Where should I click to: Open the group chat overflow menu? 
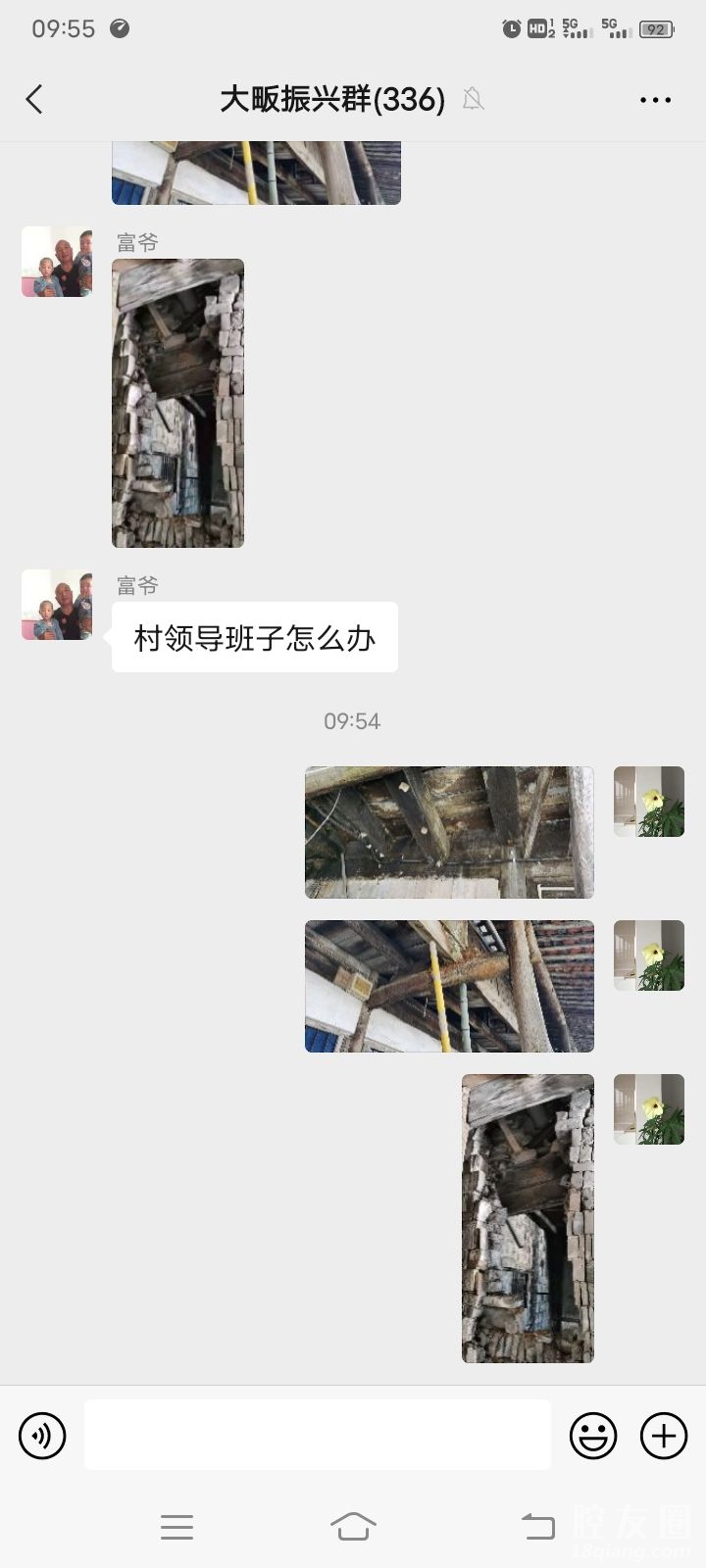pos(655,99)
